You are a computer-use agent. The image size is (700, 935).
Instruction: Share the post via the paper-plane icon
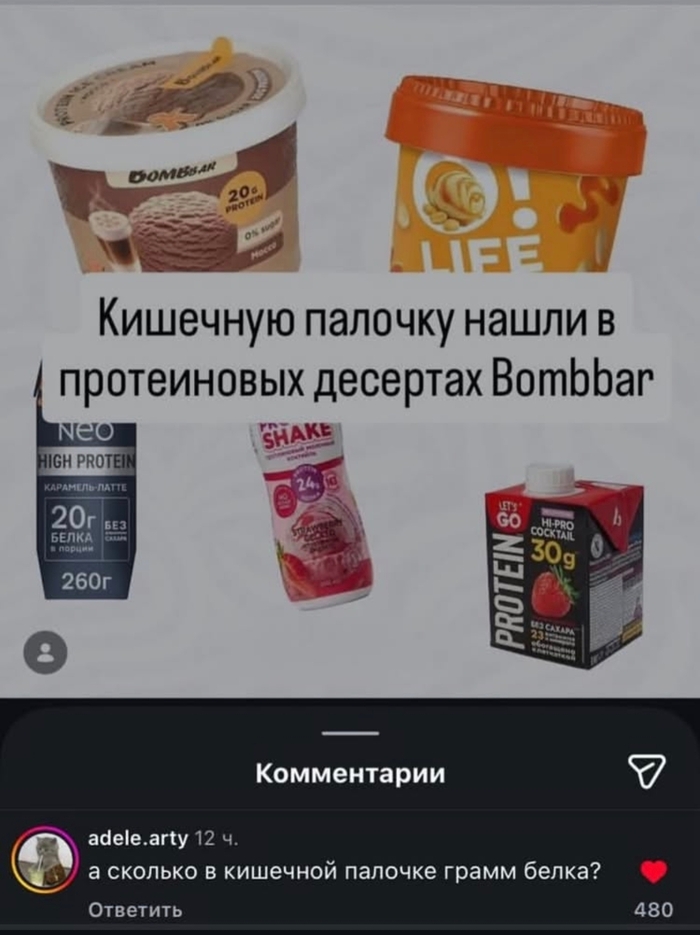click(x=653, y=775)
